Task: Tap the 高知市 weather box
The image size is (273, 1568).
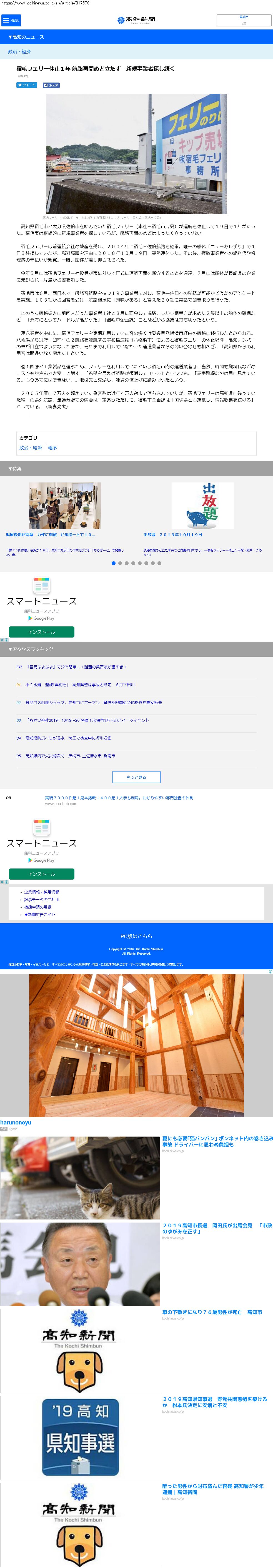Action: [x=244, y=20]
